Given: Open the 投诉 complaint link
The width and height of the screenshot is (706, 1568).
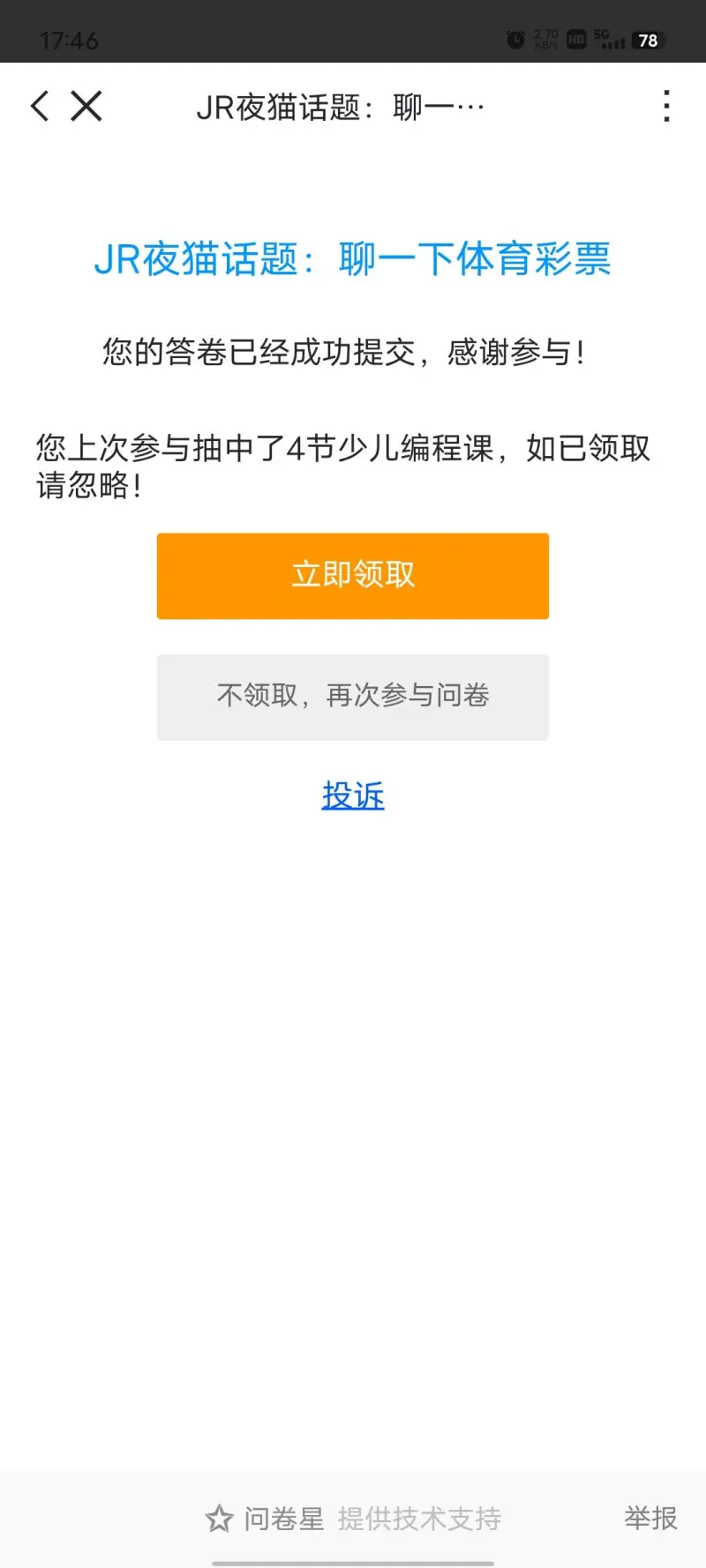Looking at the screenshot, I should (353, 795).
